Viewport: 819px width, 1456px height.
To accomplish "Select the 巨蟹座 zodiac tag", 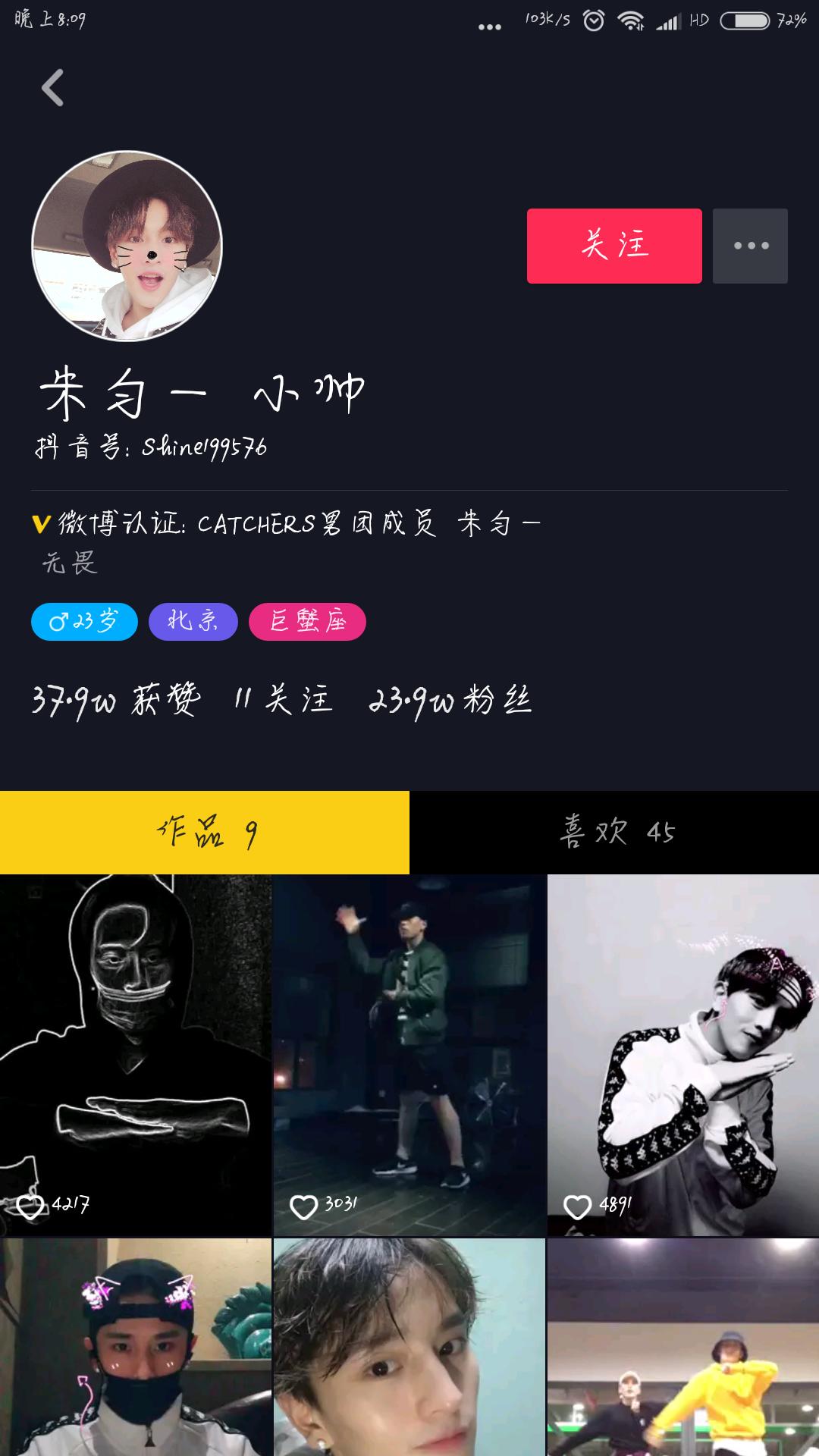I will tap(306, 622).
